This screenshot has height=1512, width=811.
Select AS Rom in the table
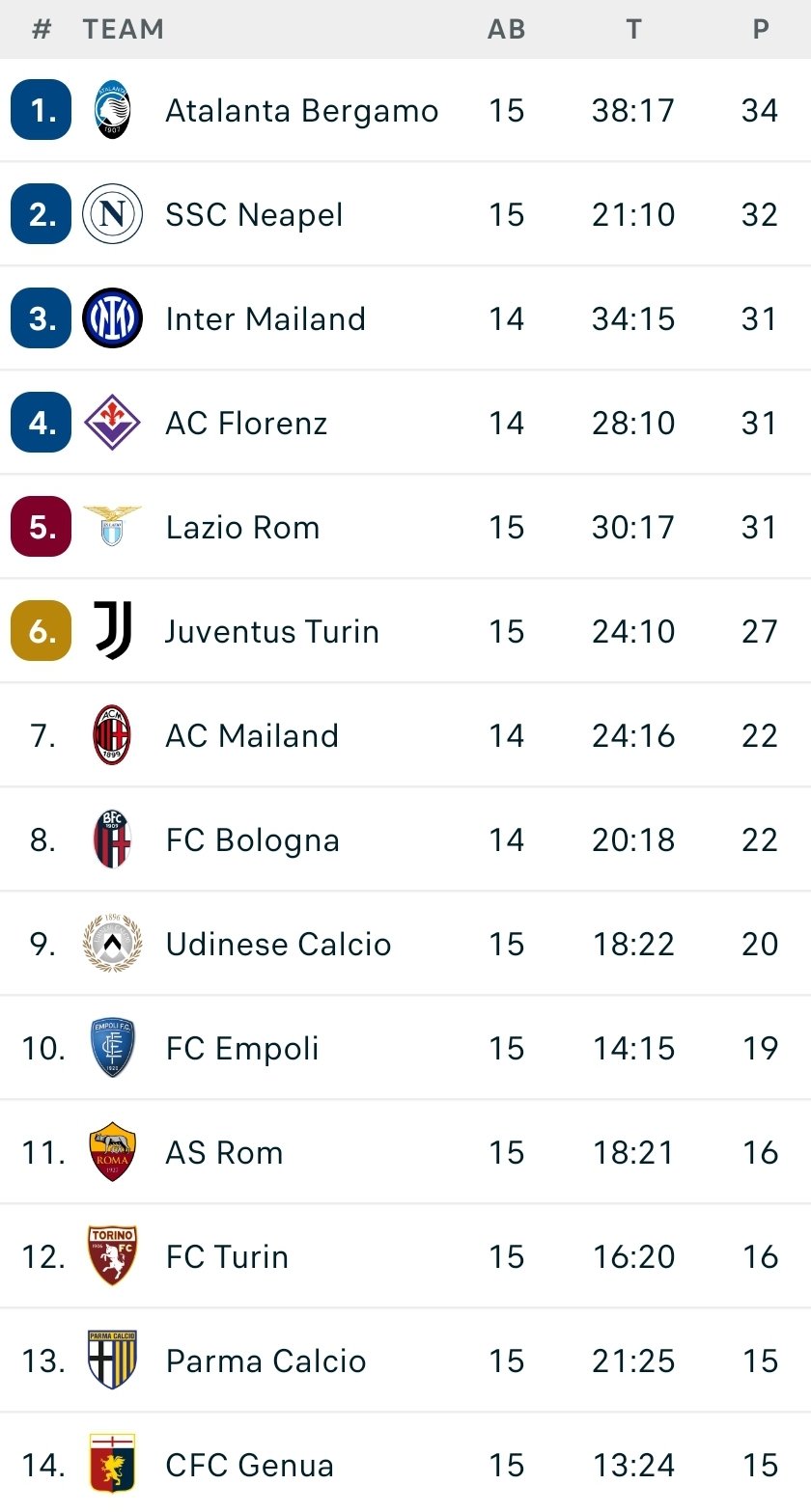point(405,1152)
